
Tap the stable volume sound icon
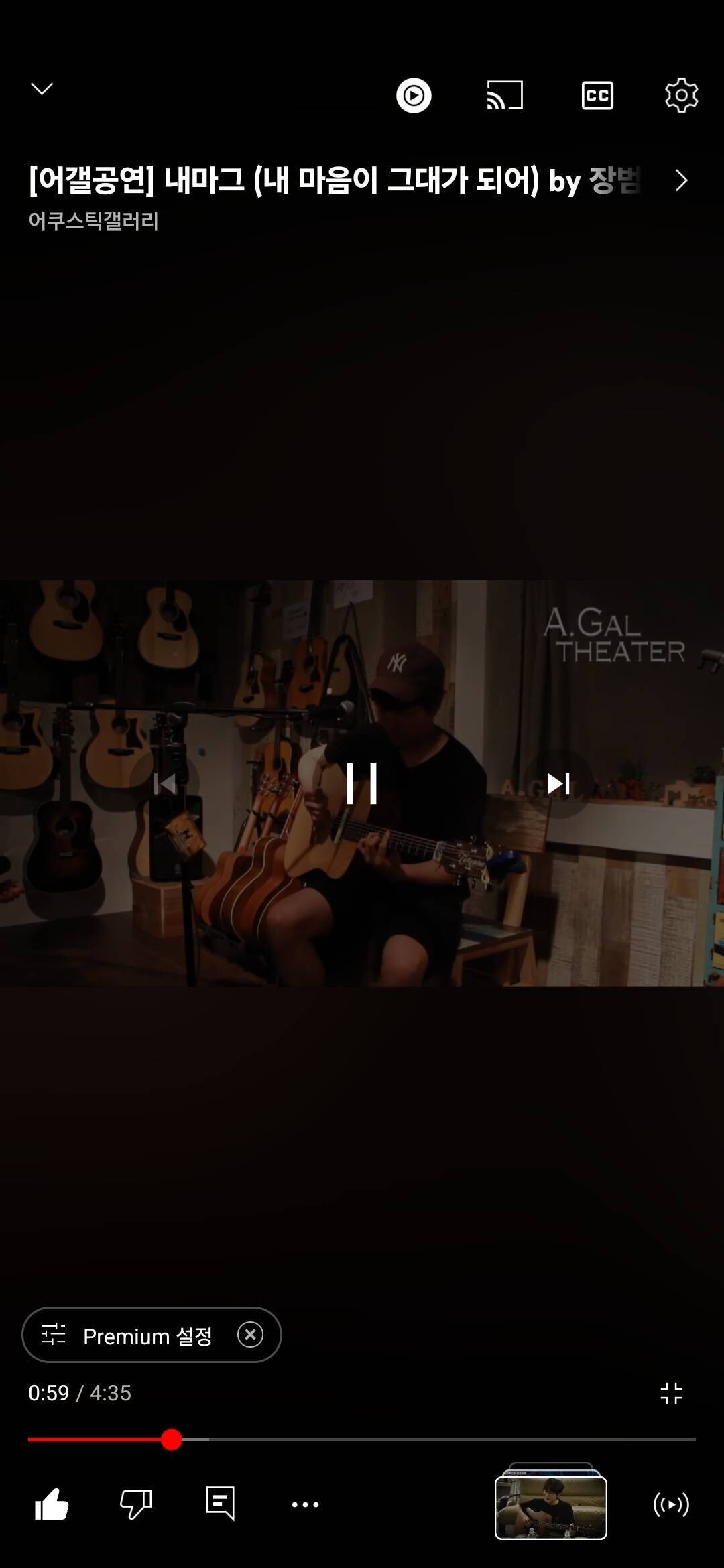pyautogui.click(x=671, y=1504)
